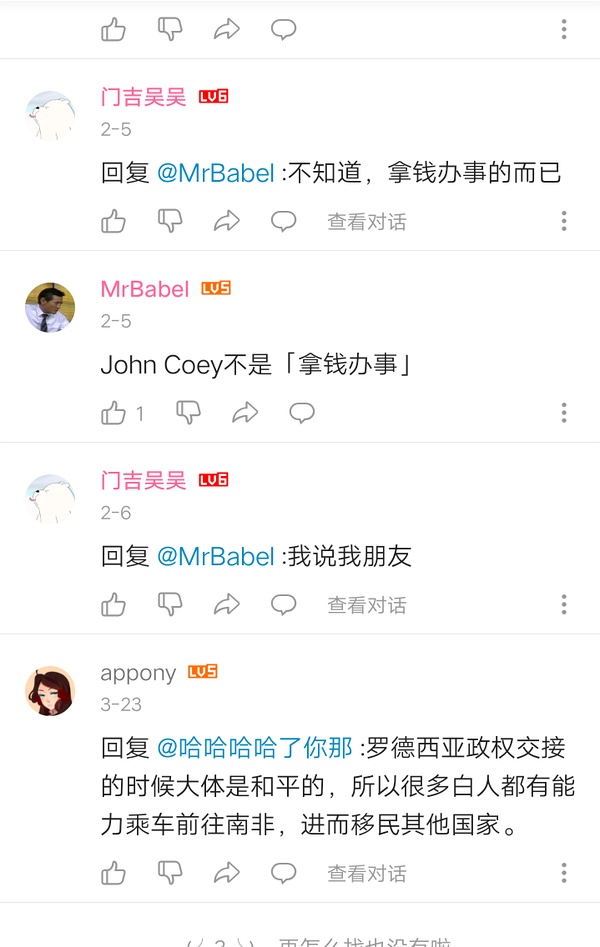Like MrBabel's John Coey comment
This screenshot has height=947, width=600.
(x=114, y=413)
